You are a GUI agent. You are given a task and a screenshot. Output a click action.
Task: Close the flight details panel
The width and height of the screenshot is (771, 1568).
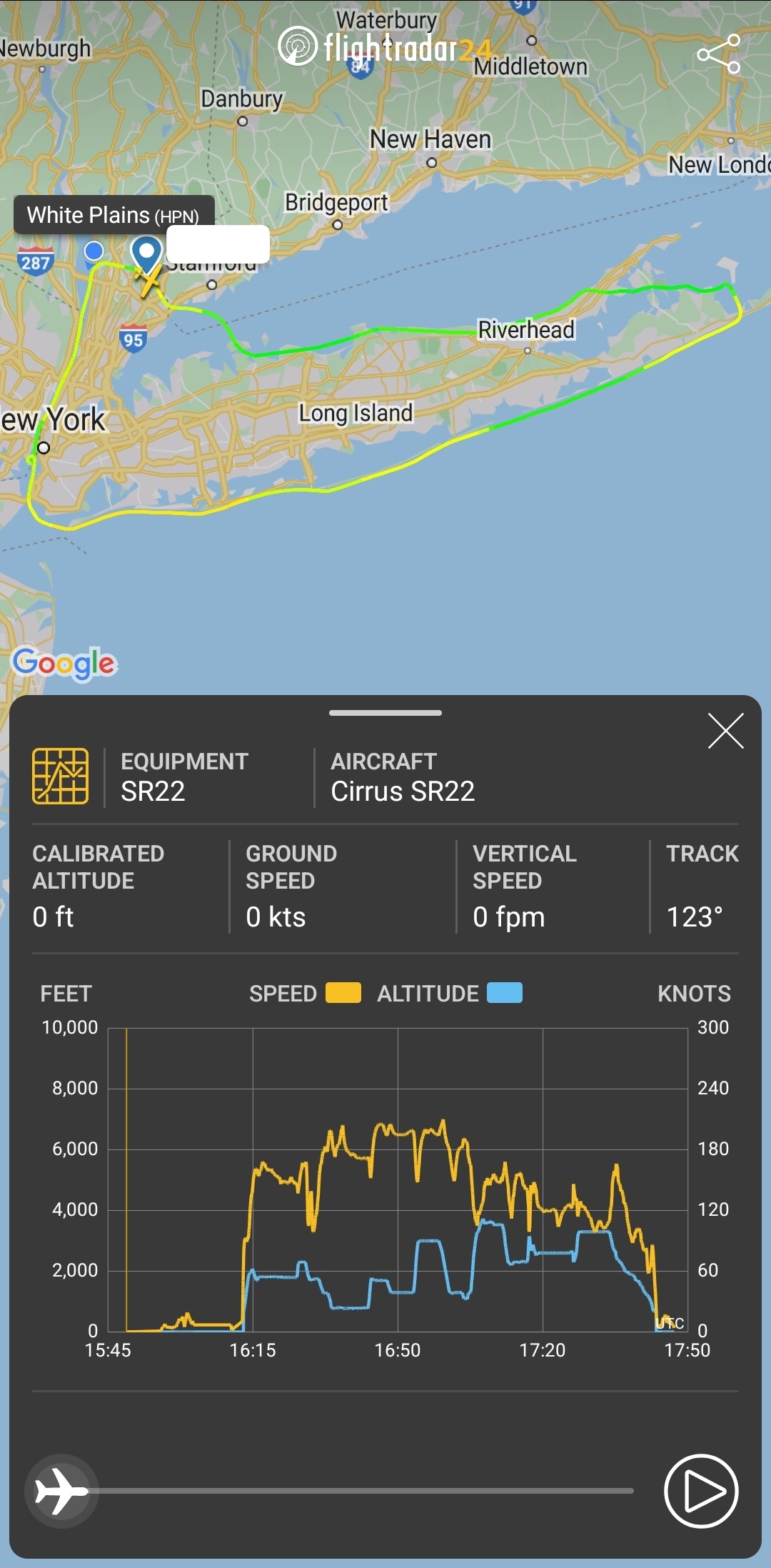click(725, 731)
